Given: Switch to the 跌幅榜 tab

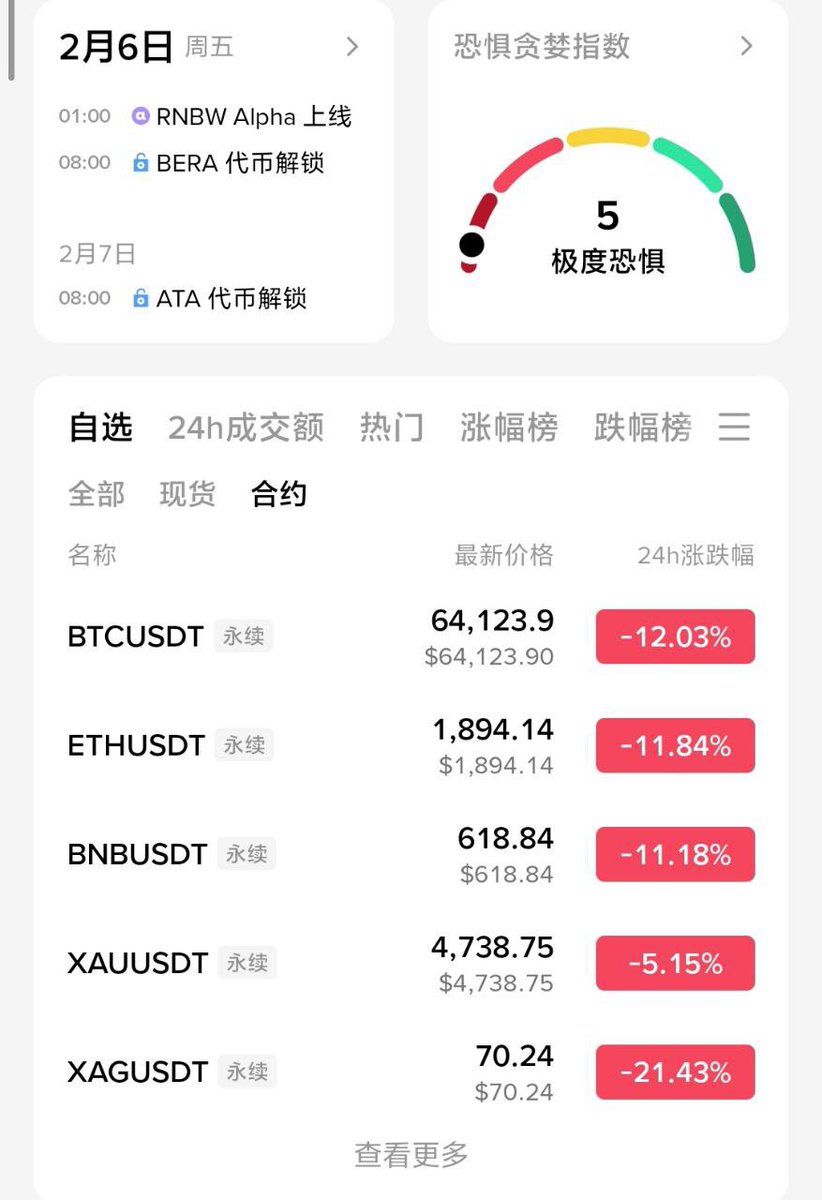Looking at the screenshot, I should [642, 428].
